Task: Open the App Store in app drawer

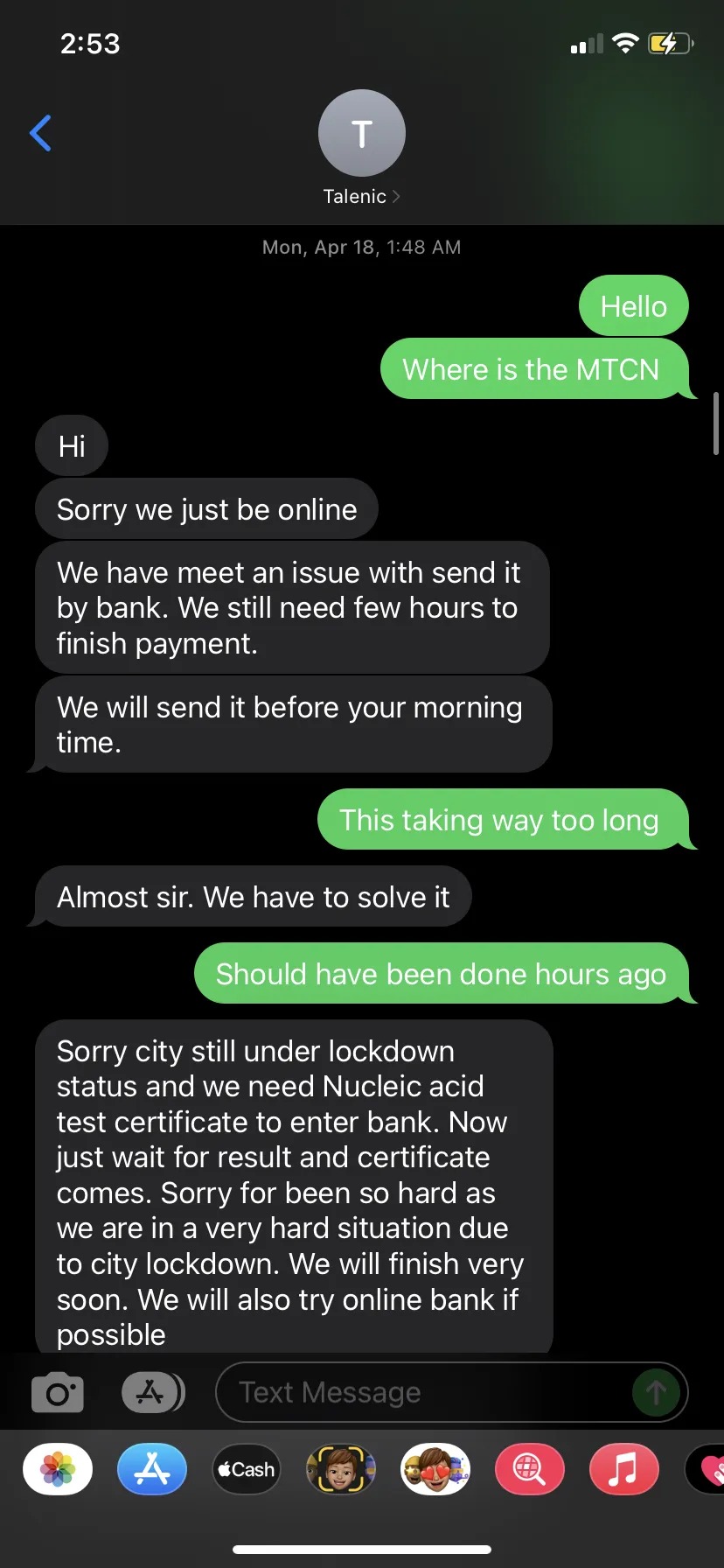Action: click(152, 1469)
